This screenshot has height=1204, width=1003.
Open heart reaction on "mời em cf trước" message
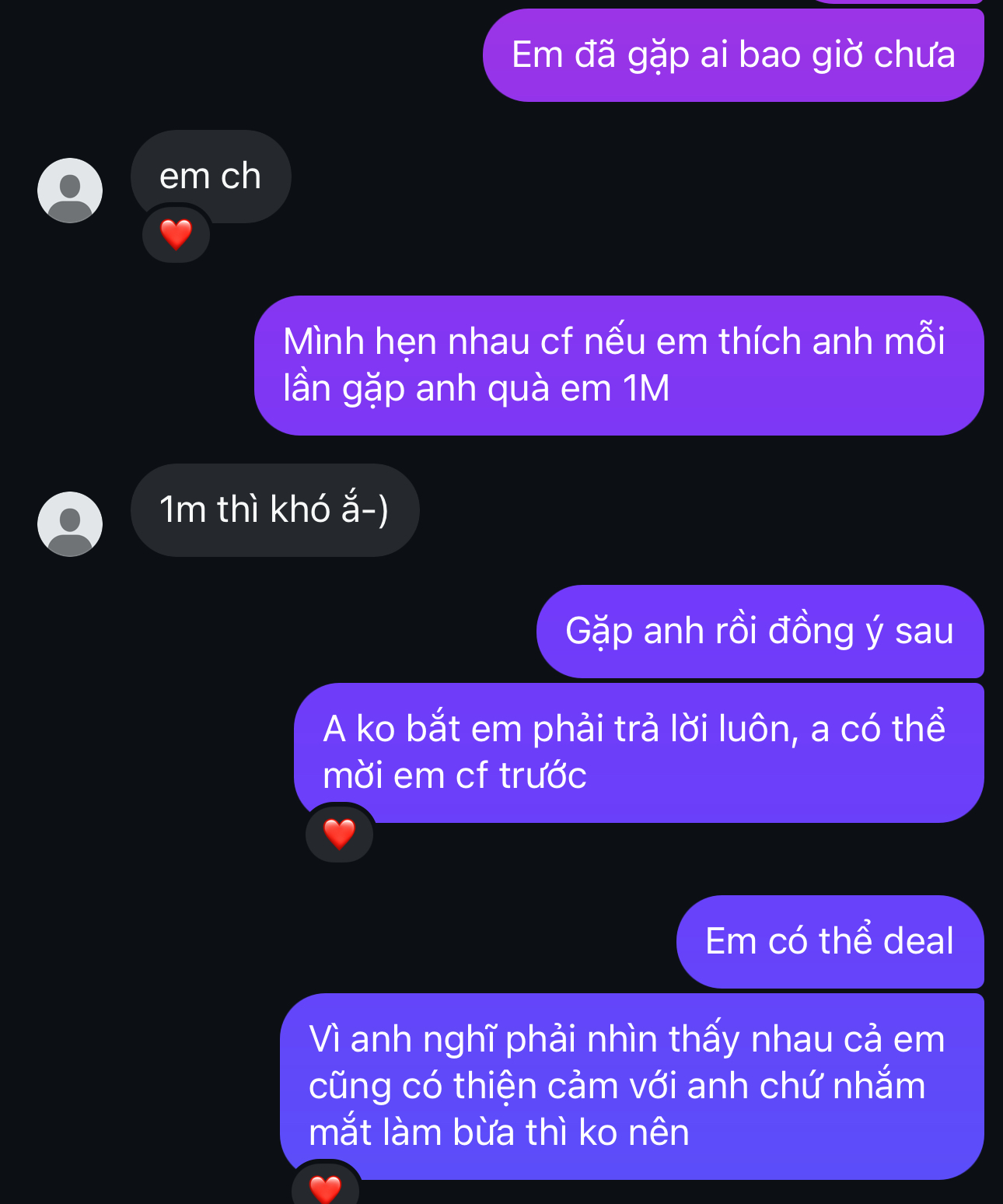tap(339, 834)
